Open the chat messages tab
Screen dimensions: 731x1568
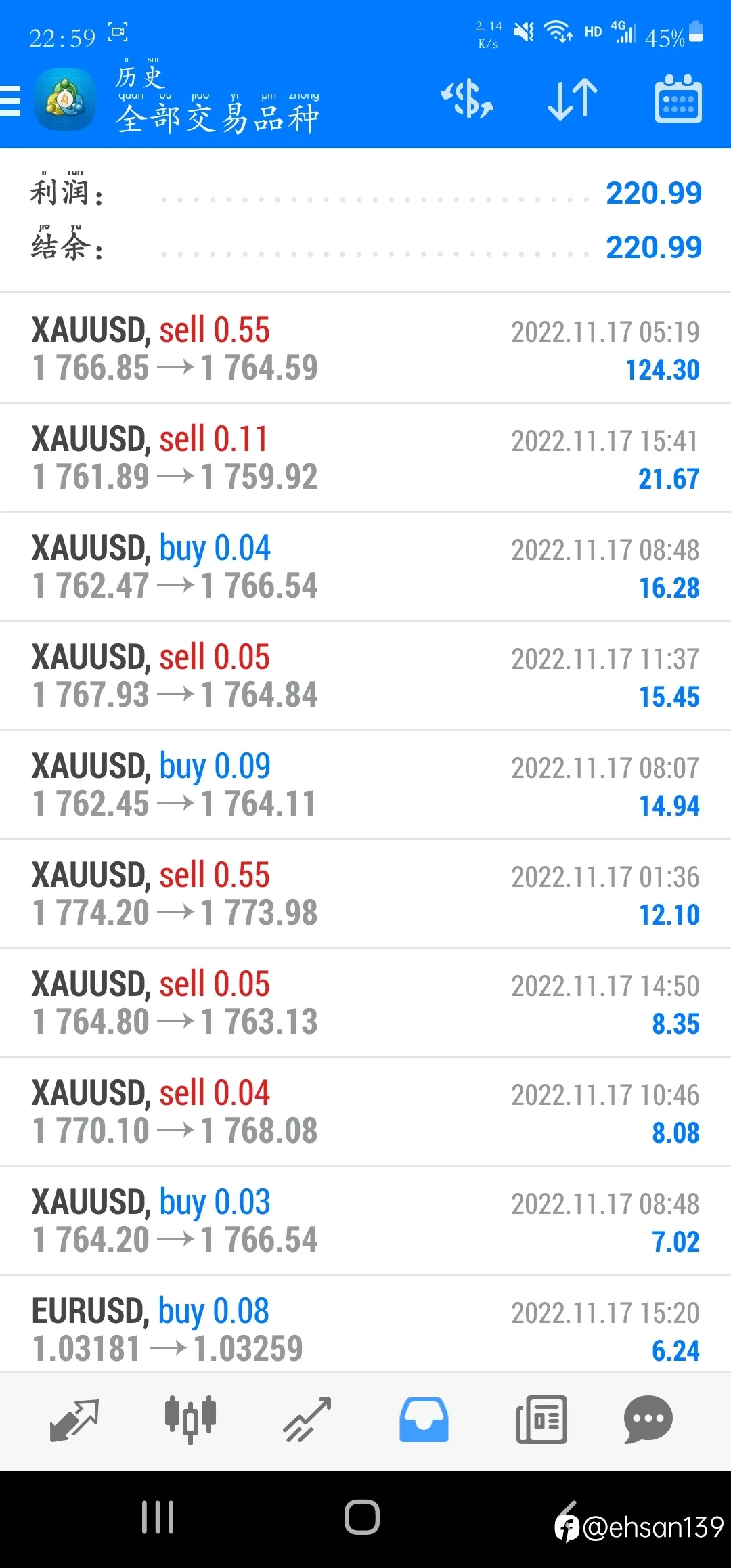tap(648, 1420)
